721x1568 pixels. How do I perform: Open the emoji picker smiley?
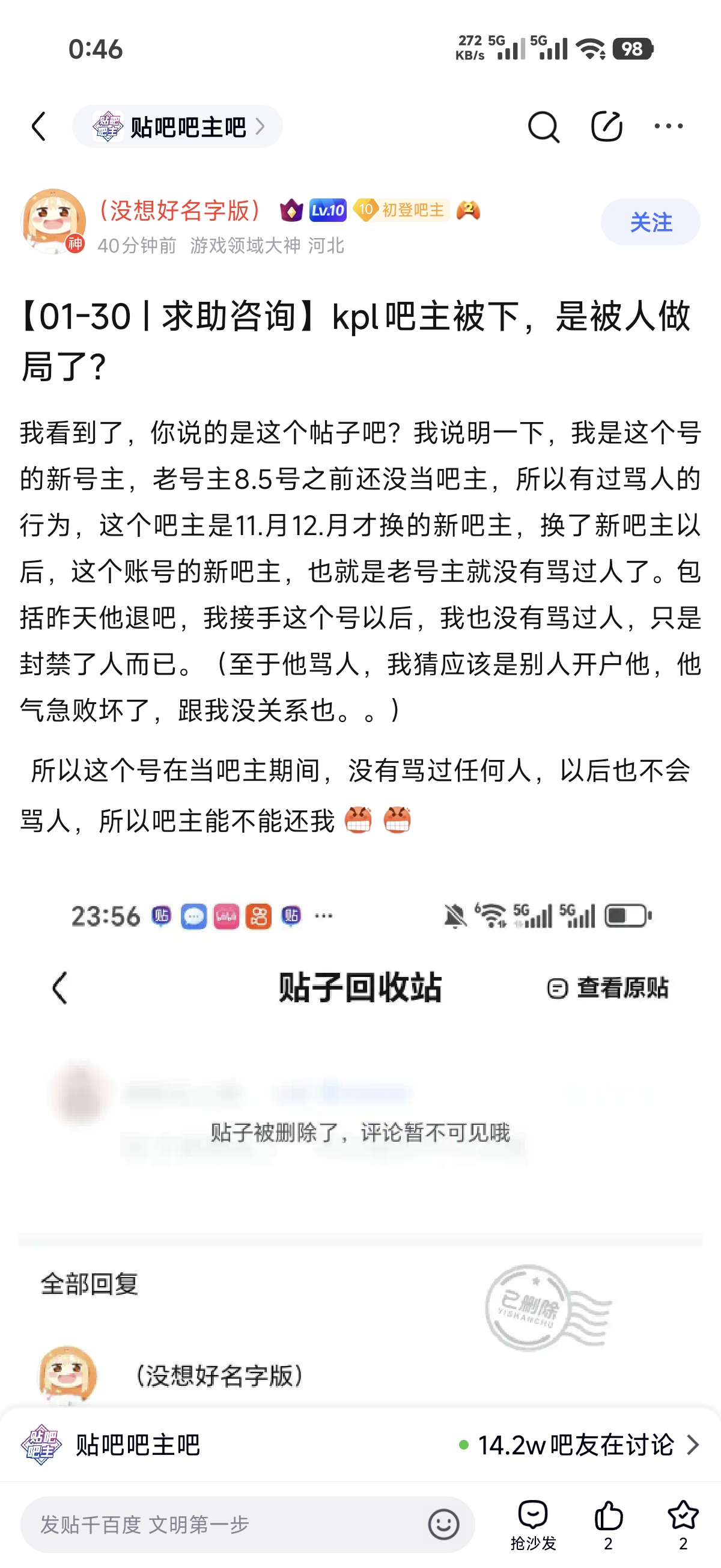coord(443,1524)
